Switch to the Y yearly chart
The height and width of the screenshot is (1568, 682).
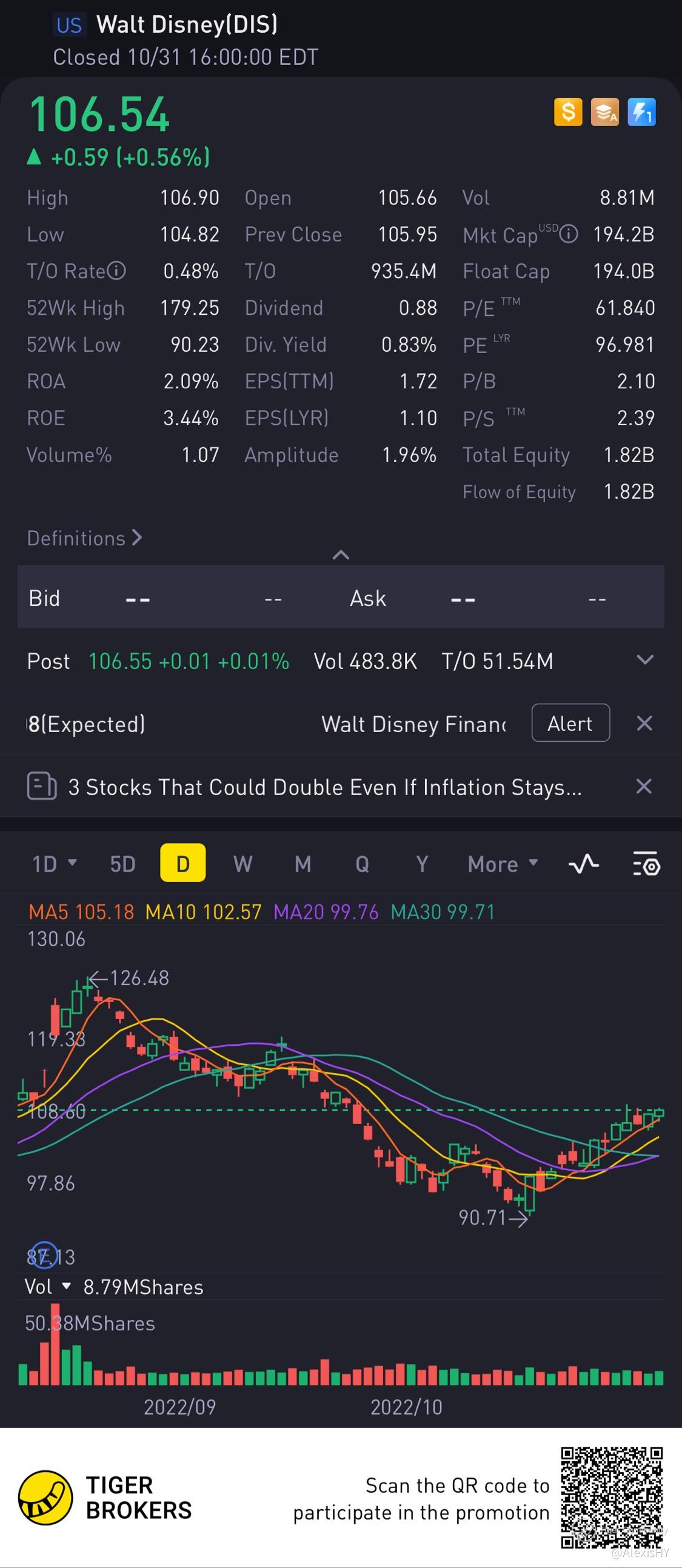(421, 863)
